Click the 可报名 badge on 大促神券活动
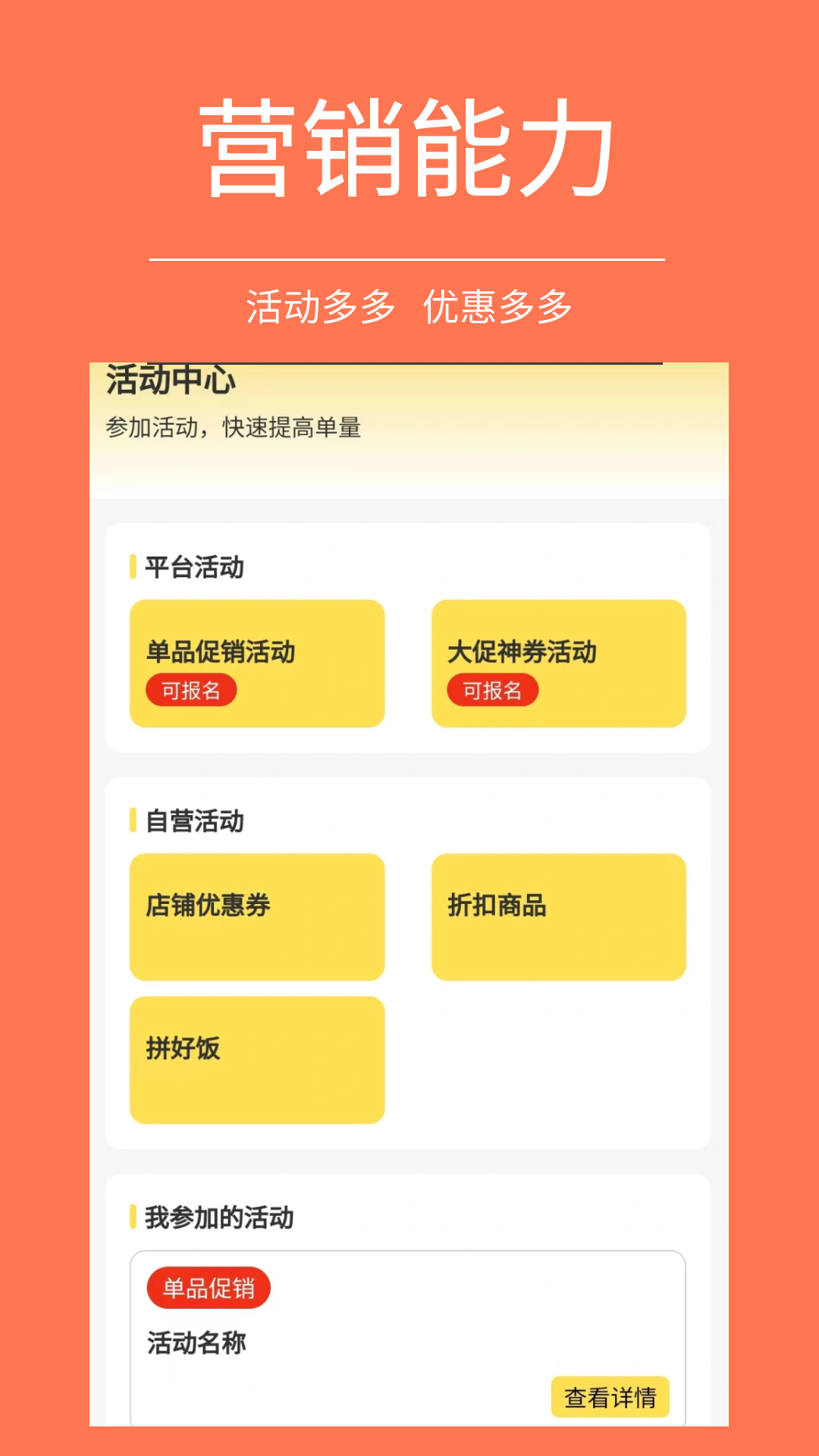Screen dimensions: 819x1456 494,691
